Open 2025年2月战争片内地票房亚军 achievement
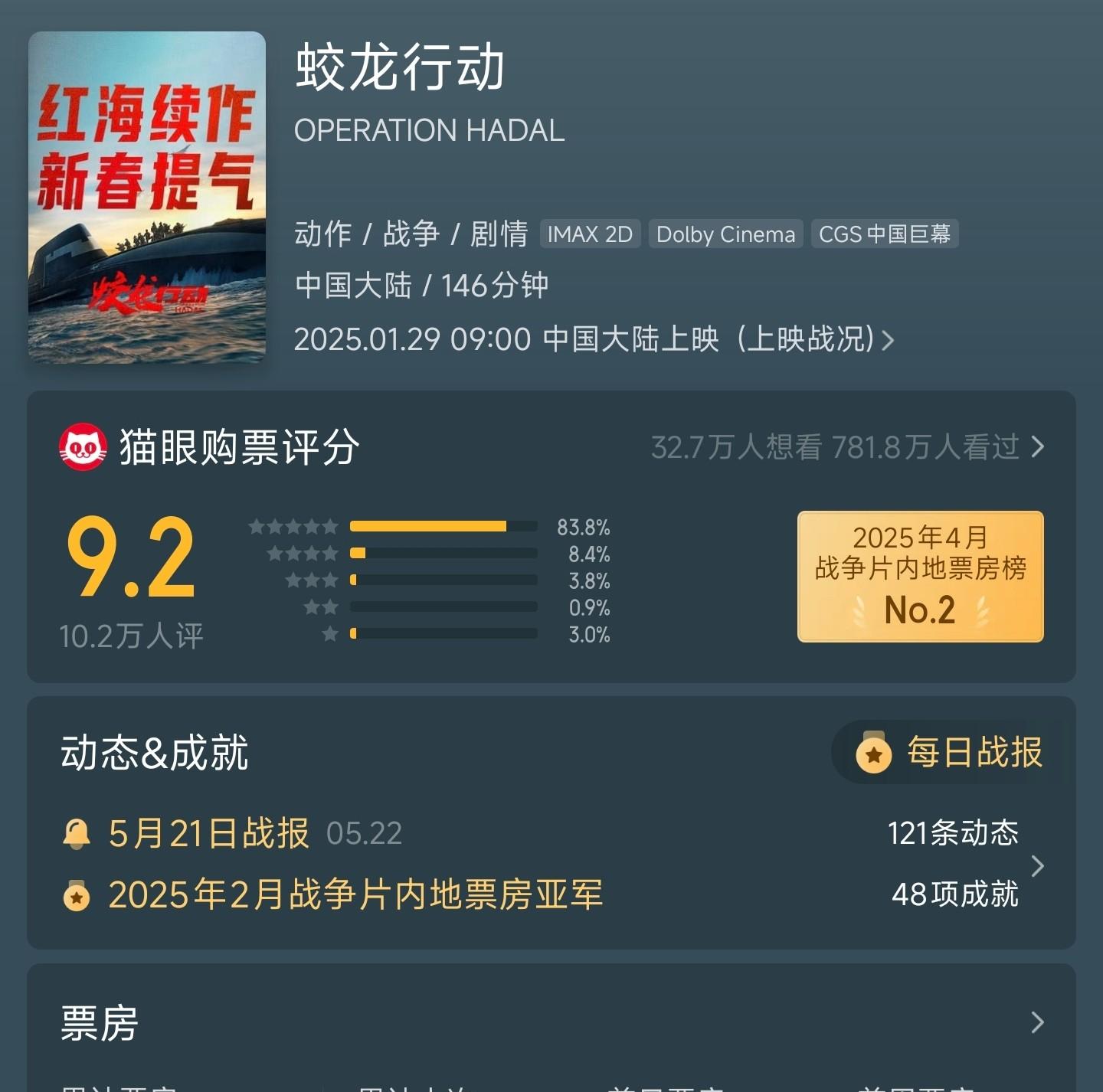 tap(355, 894)
